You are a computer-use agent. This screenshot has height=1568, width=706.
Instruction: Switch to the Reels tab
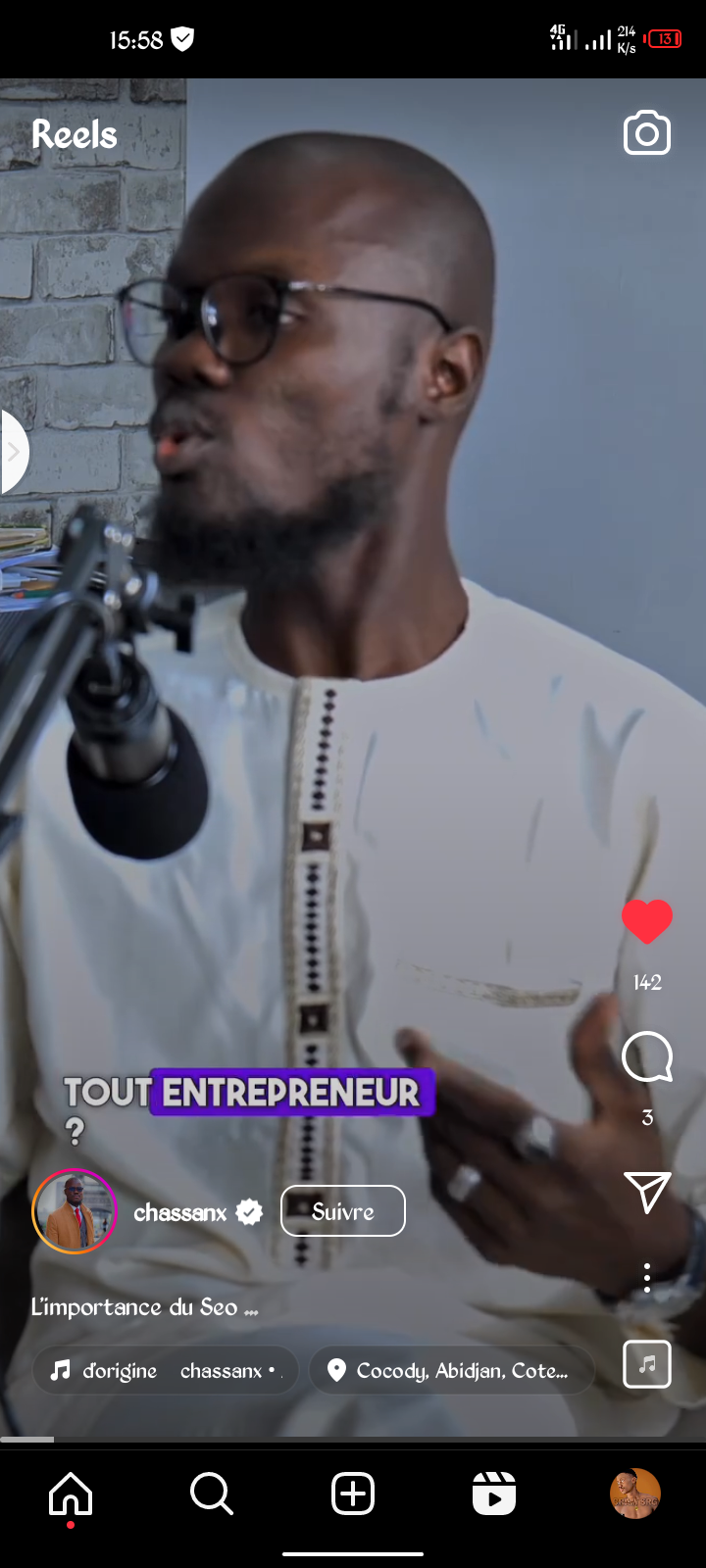(494, 1494)
